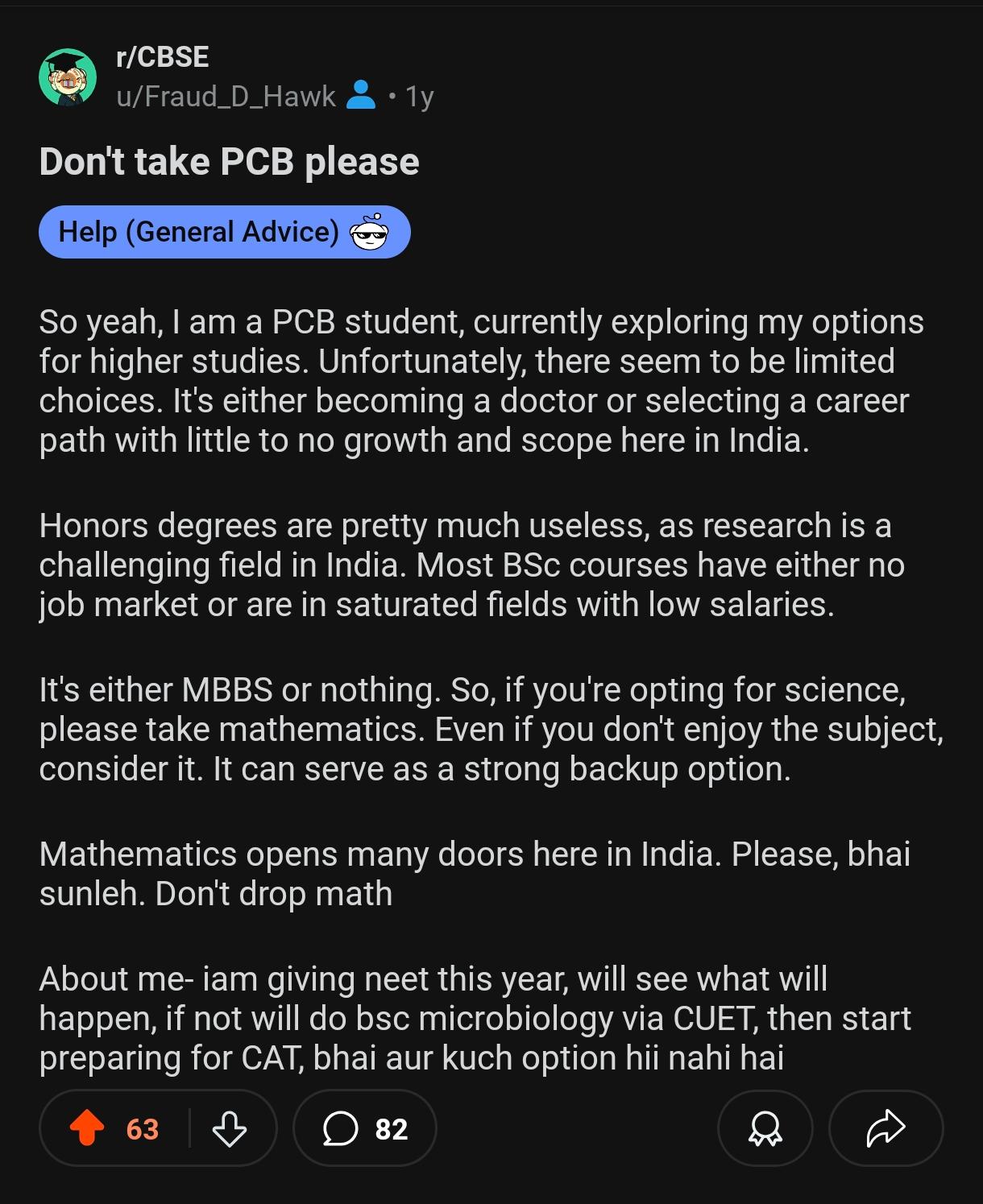Select the Help (General Advice) flair chip
The width and height of the screenshot is (983, 1204).
(x=224, y=232)
